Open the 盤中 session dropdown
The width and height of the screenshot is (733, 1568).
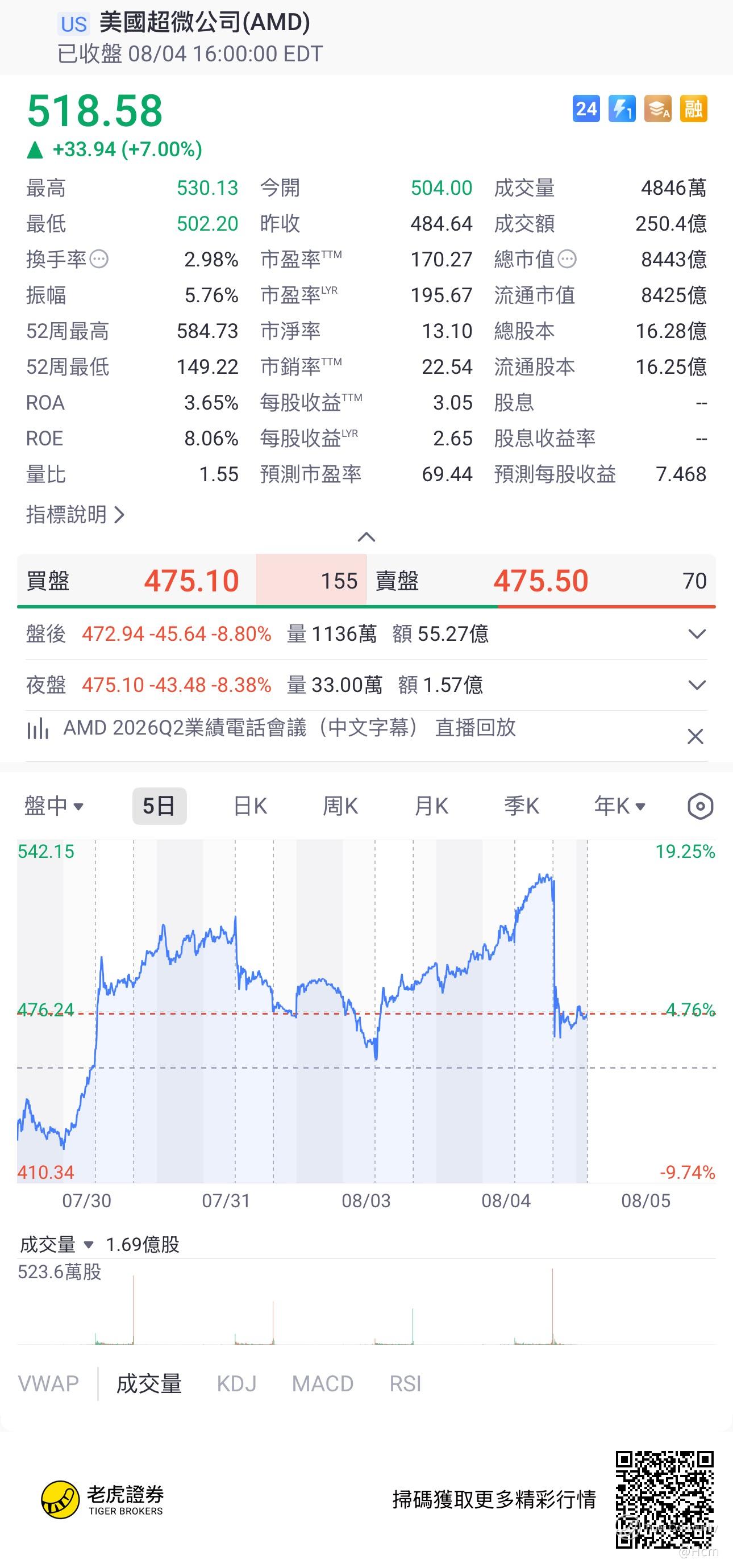click(53, 807)
